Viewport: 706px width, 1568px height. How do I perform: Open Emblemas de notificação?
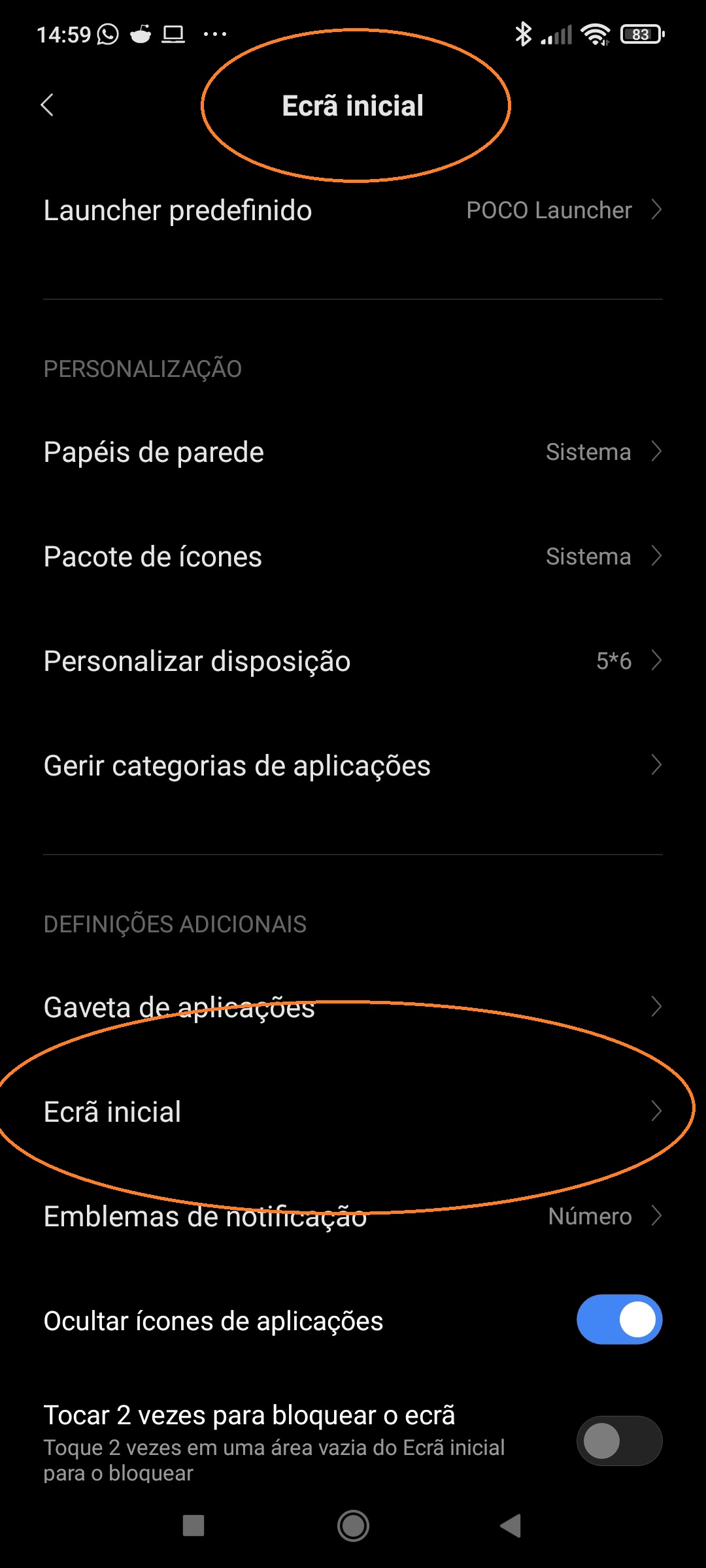tap(353, 1217)
